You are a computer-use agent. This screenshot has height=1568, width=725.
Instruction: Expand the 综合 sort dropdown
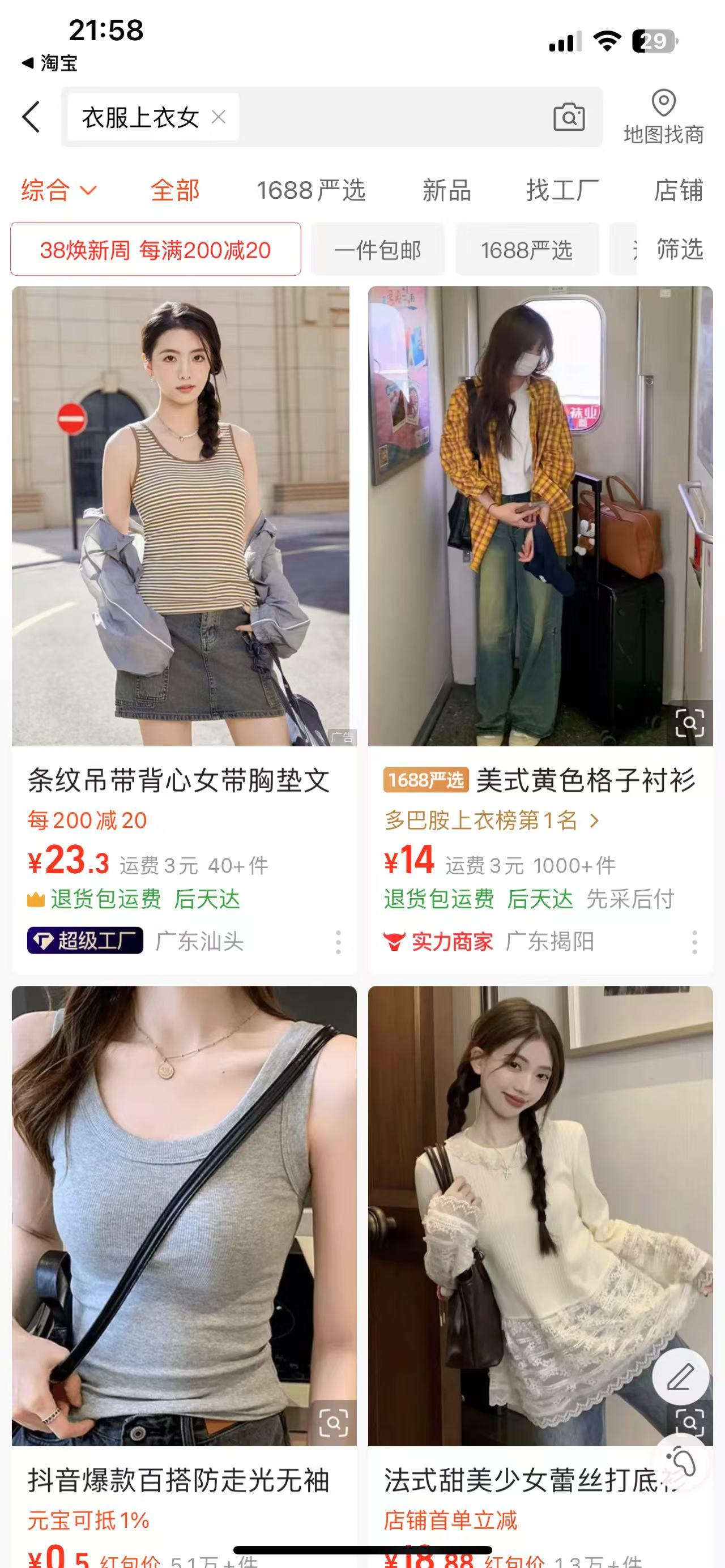(x=58, y=190)
